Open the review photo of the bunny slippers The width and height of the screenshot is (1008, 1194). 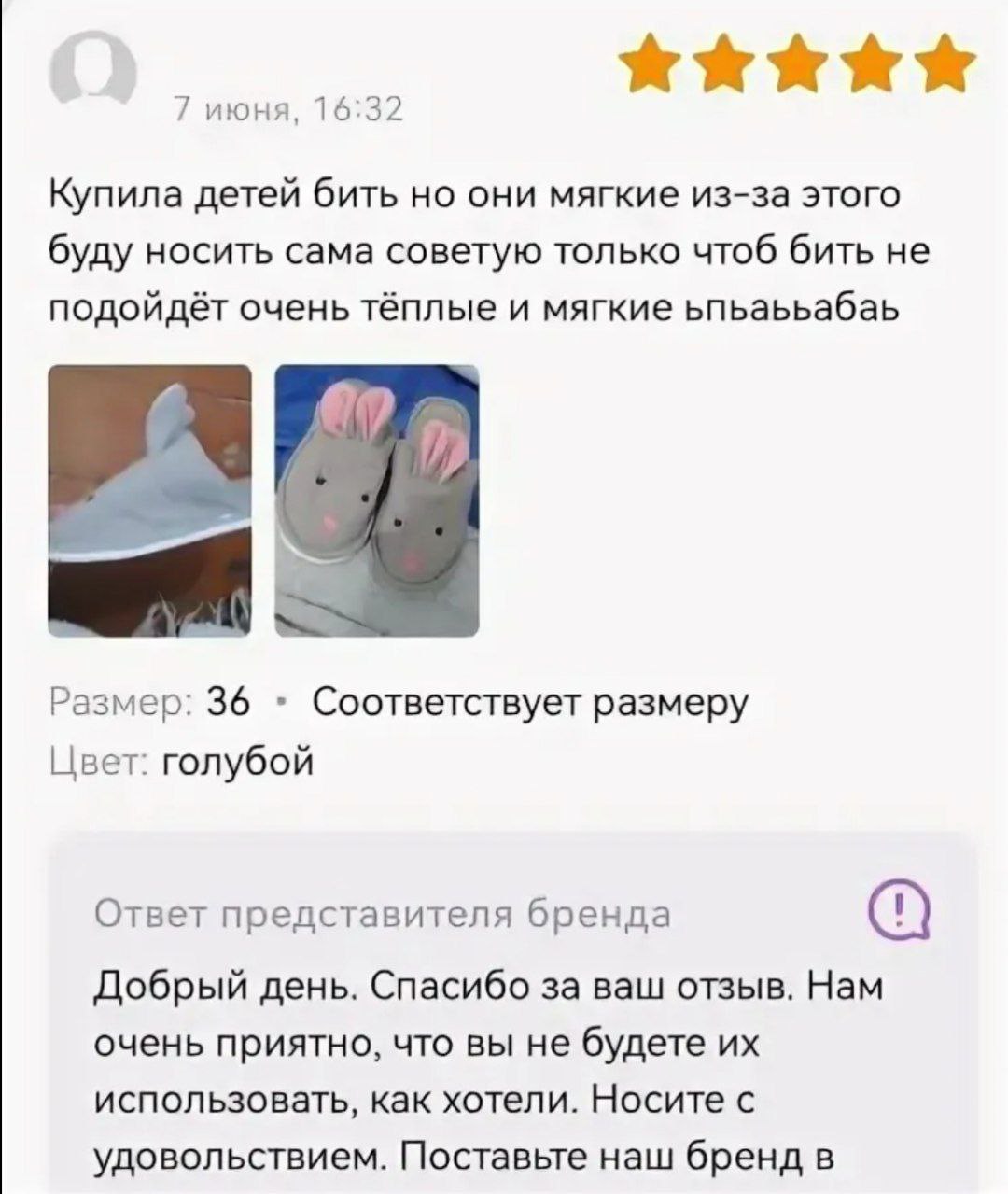pos(376,500)
